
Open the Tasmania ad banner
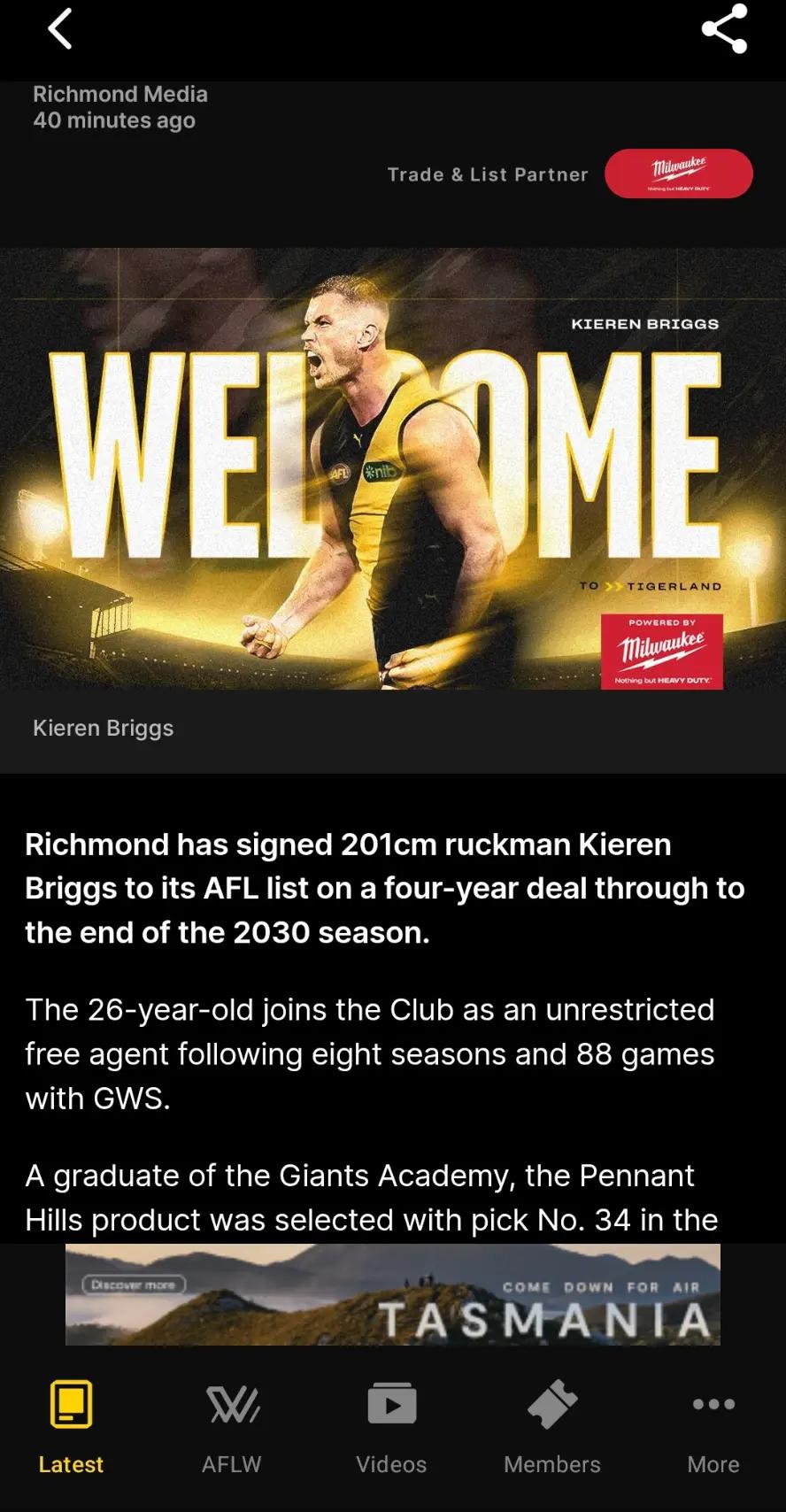pos(393,1294)
